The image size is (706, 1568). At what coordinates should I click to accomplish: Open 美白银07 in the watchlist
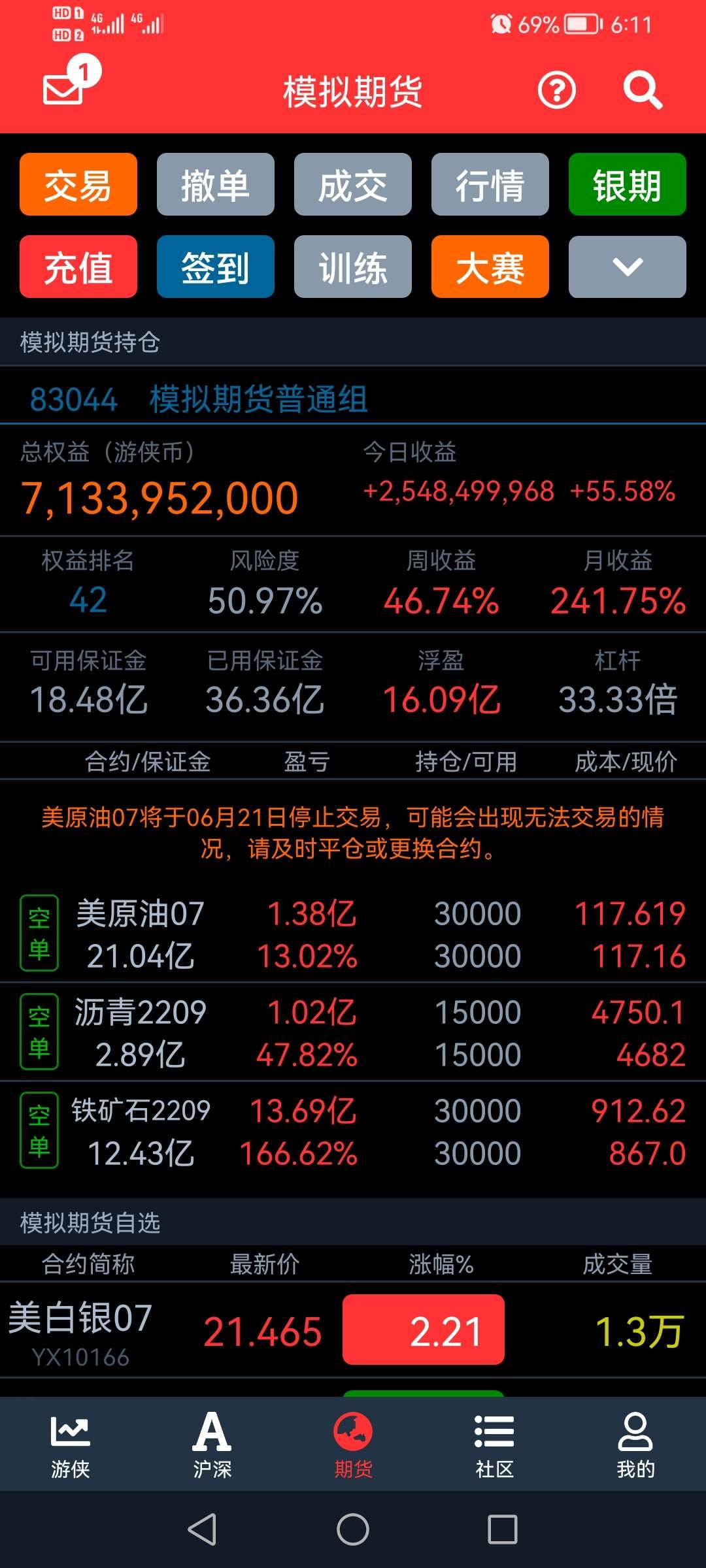click(x=353, y=1330)
